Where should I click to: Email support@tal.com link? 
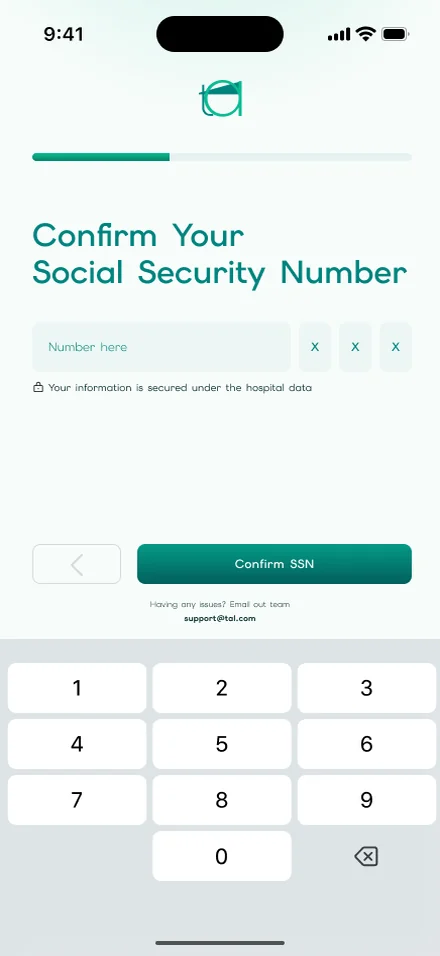pyautogui.click(x=220, y=618)
